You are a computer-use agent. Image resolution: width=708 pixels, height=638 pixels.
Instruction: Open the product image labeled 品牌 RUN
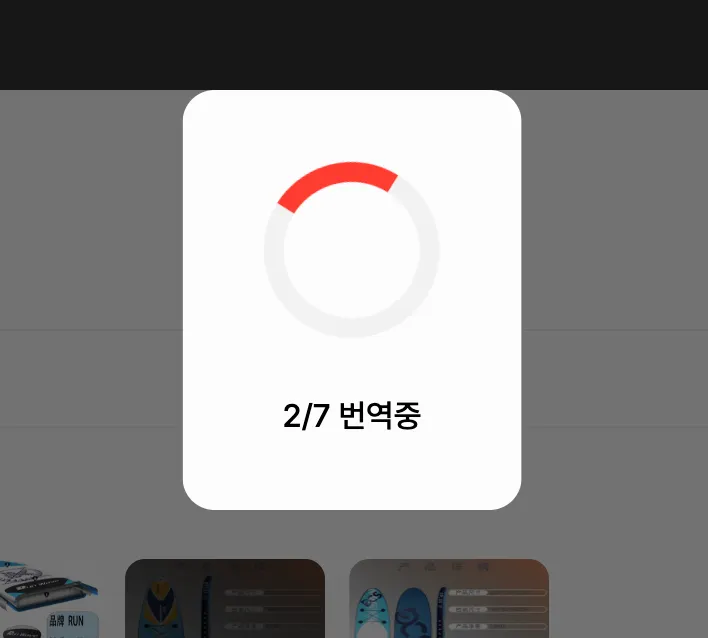[48, 600]
